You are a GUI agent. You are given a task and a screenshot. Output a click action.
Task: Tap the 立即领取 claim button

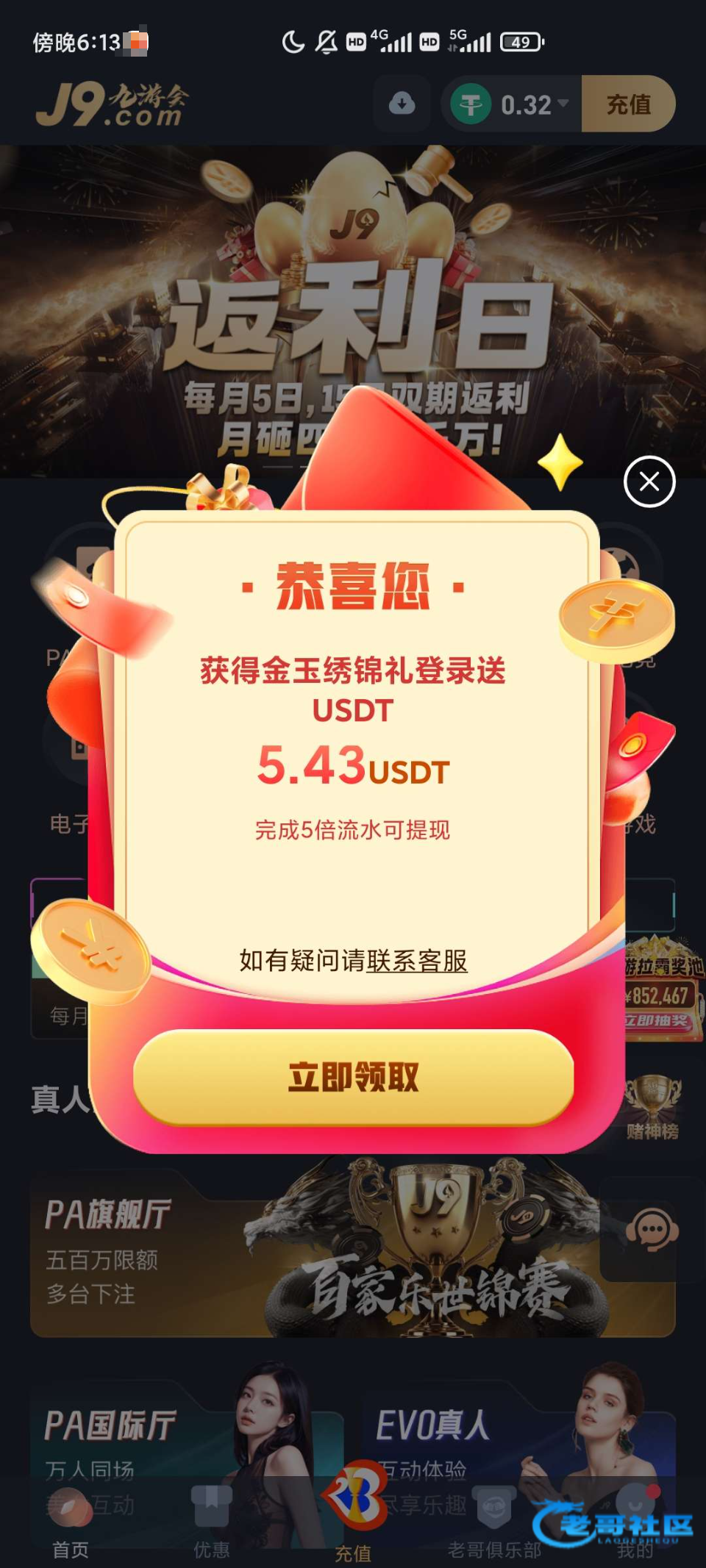click(x=353, y=1077)
